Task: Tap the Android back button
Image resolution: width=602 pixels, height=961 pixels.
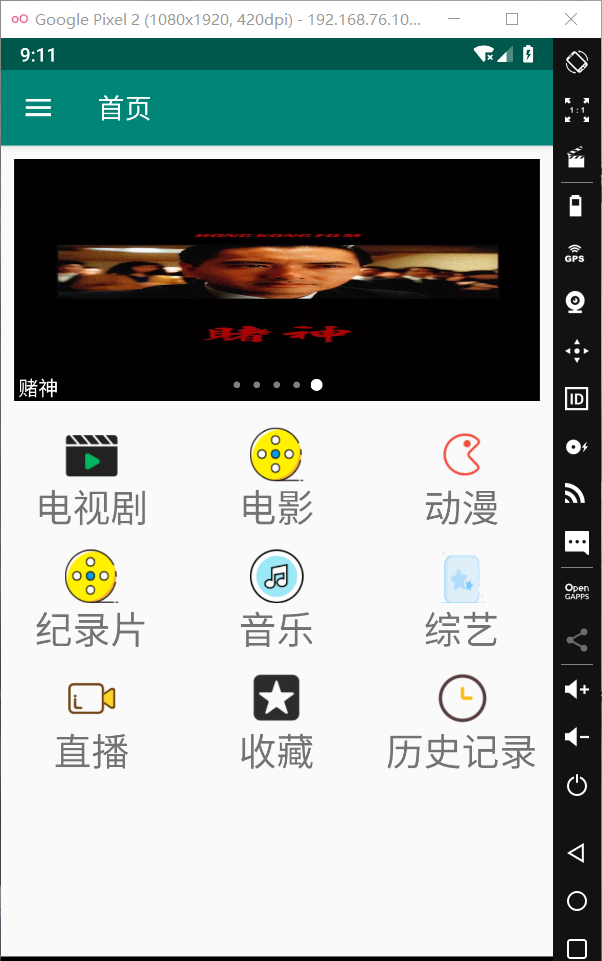Action: point(576,853)
